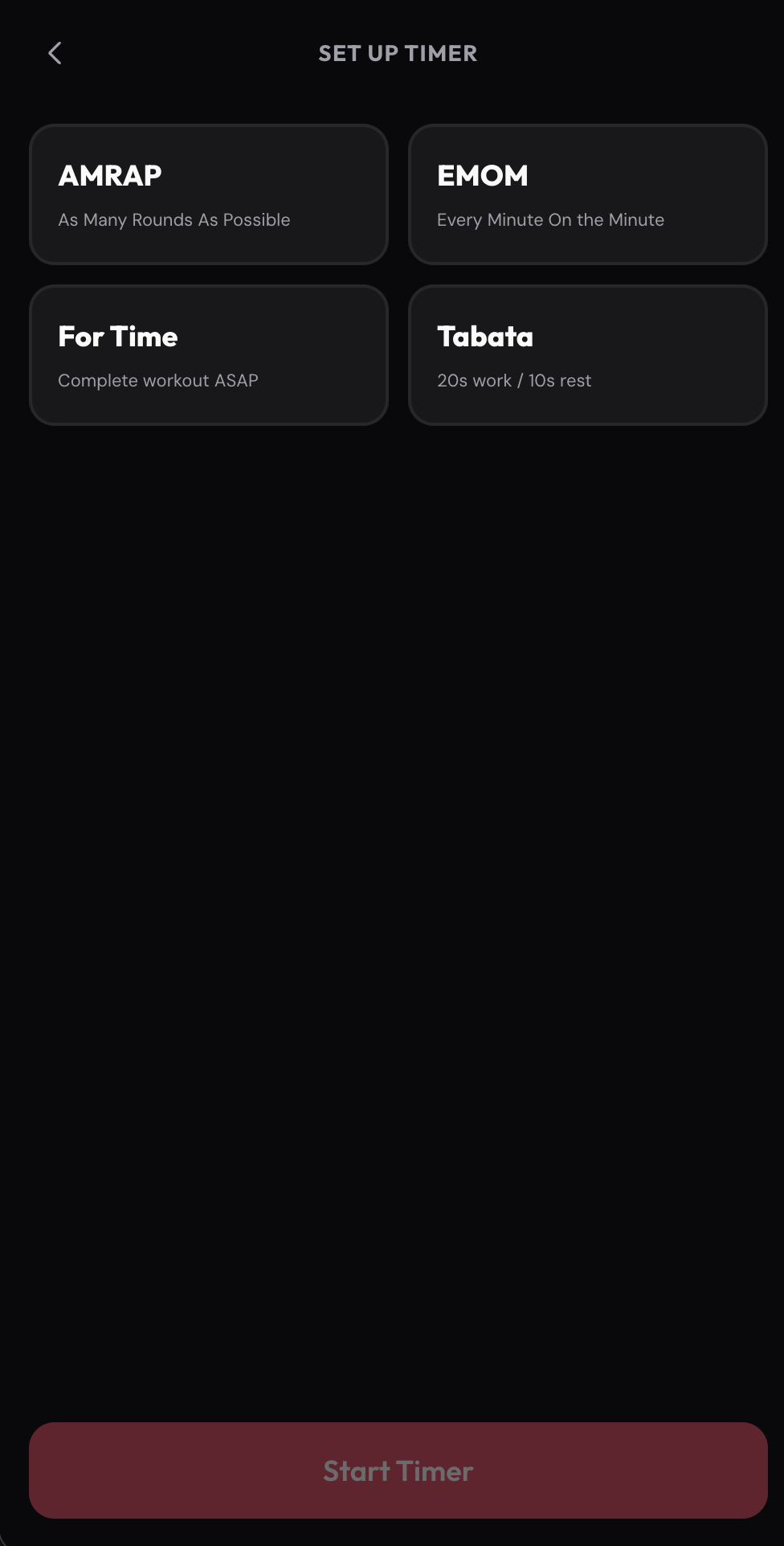
Task: Click the SET UP TIMER header text
Action: tap(398, 52)
